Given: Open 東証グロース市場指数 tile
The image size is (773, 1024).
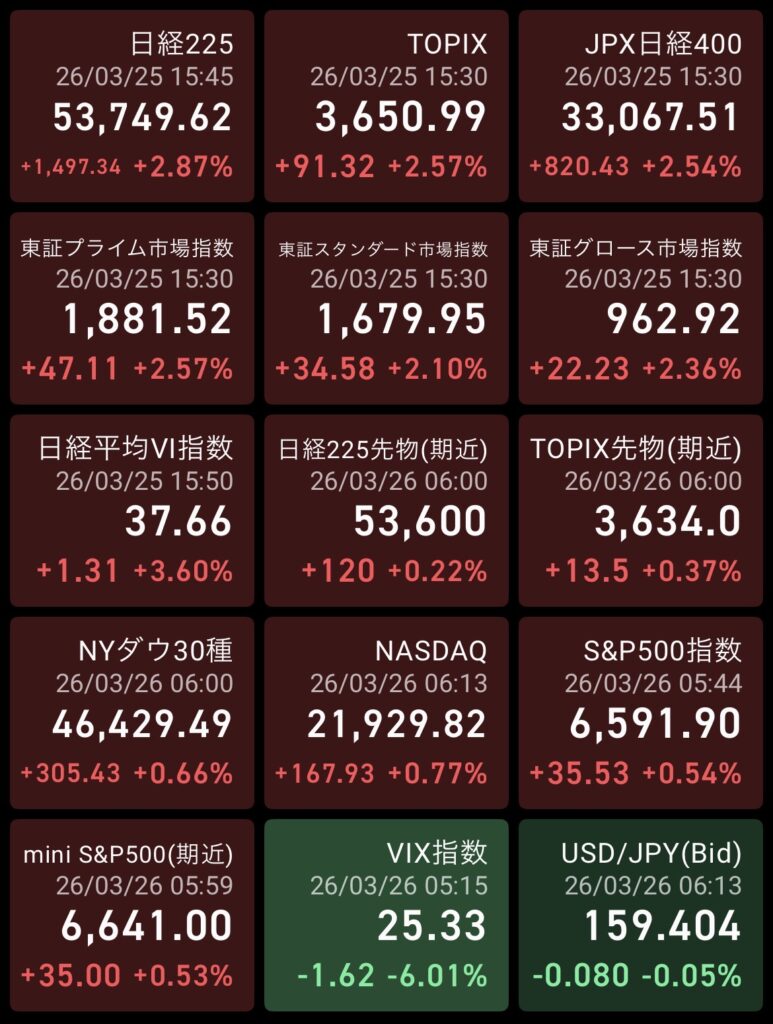Looking at the screenshot, I should [640, 310].
